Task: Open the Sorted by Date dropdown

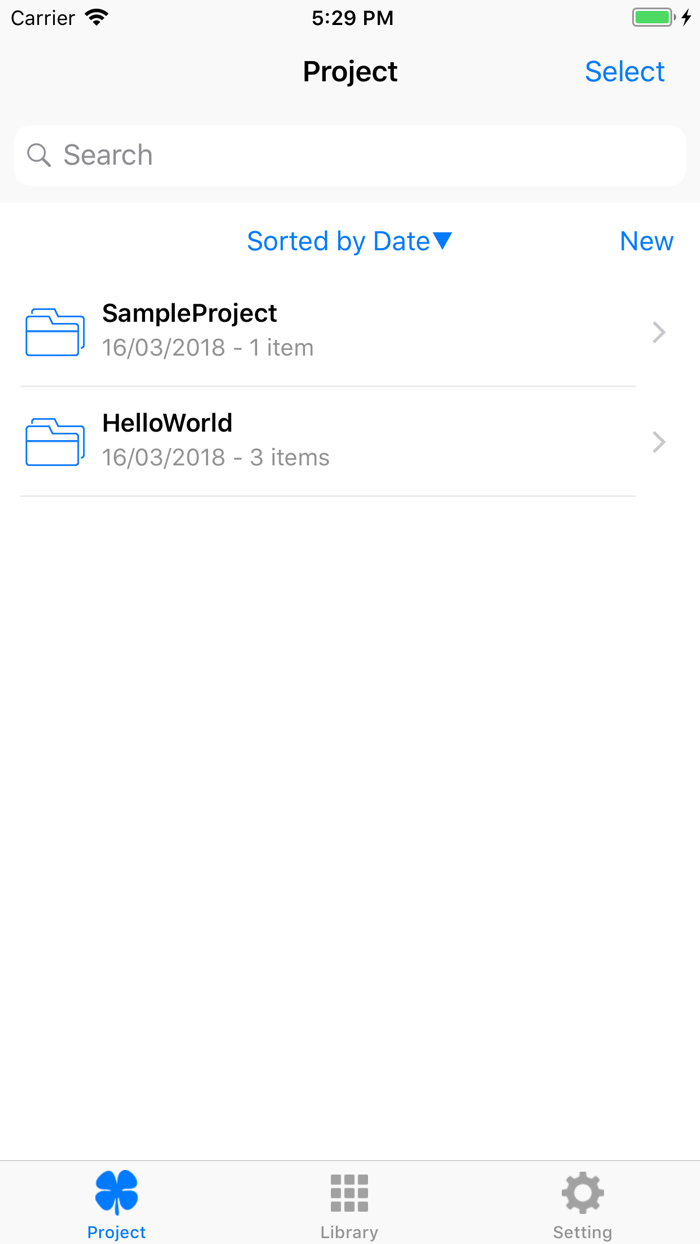Action: point(349,241)
